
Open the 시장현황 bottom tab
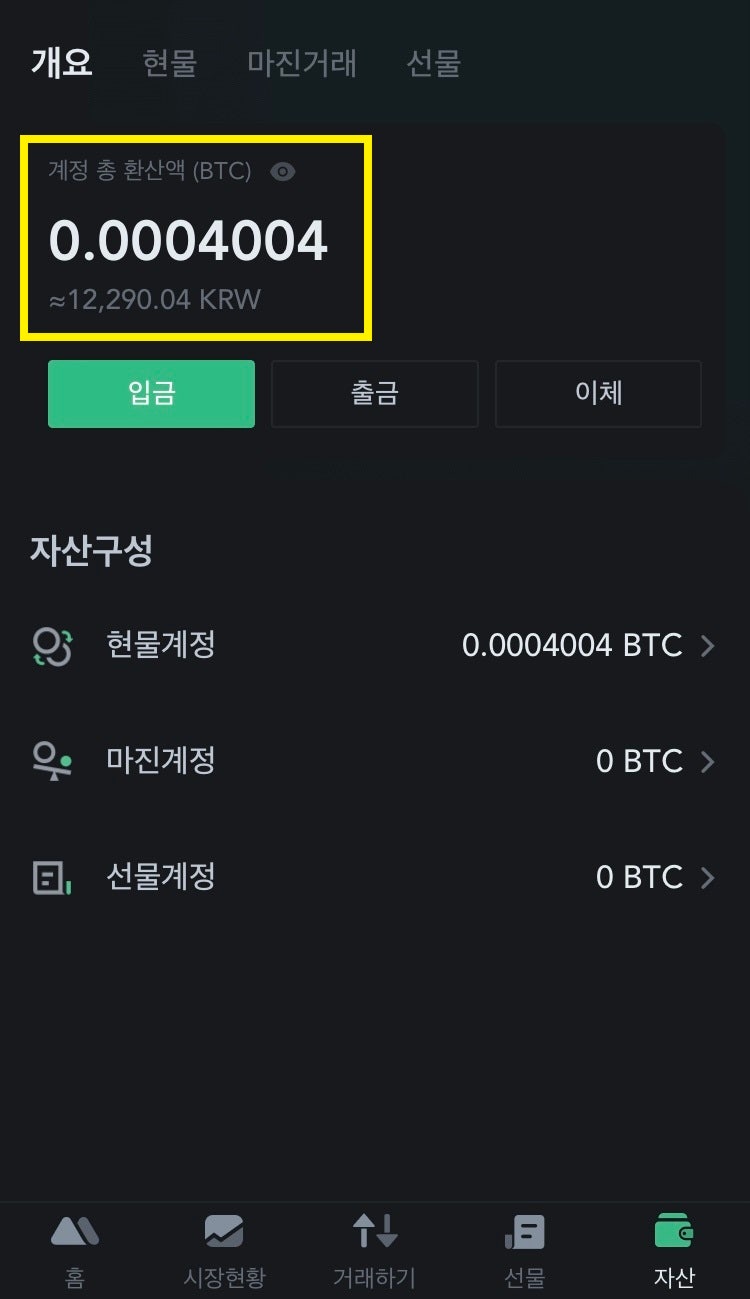pyautogui.click(x=225, y=1250)
